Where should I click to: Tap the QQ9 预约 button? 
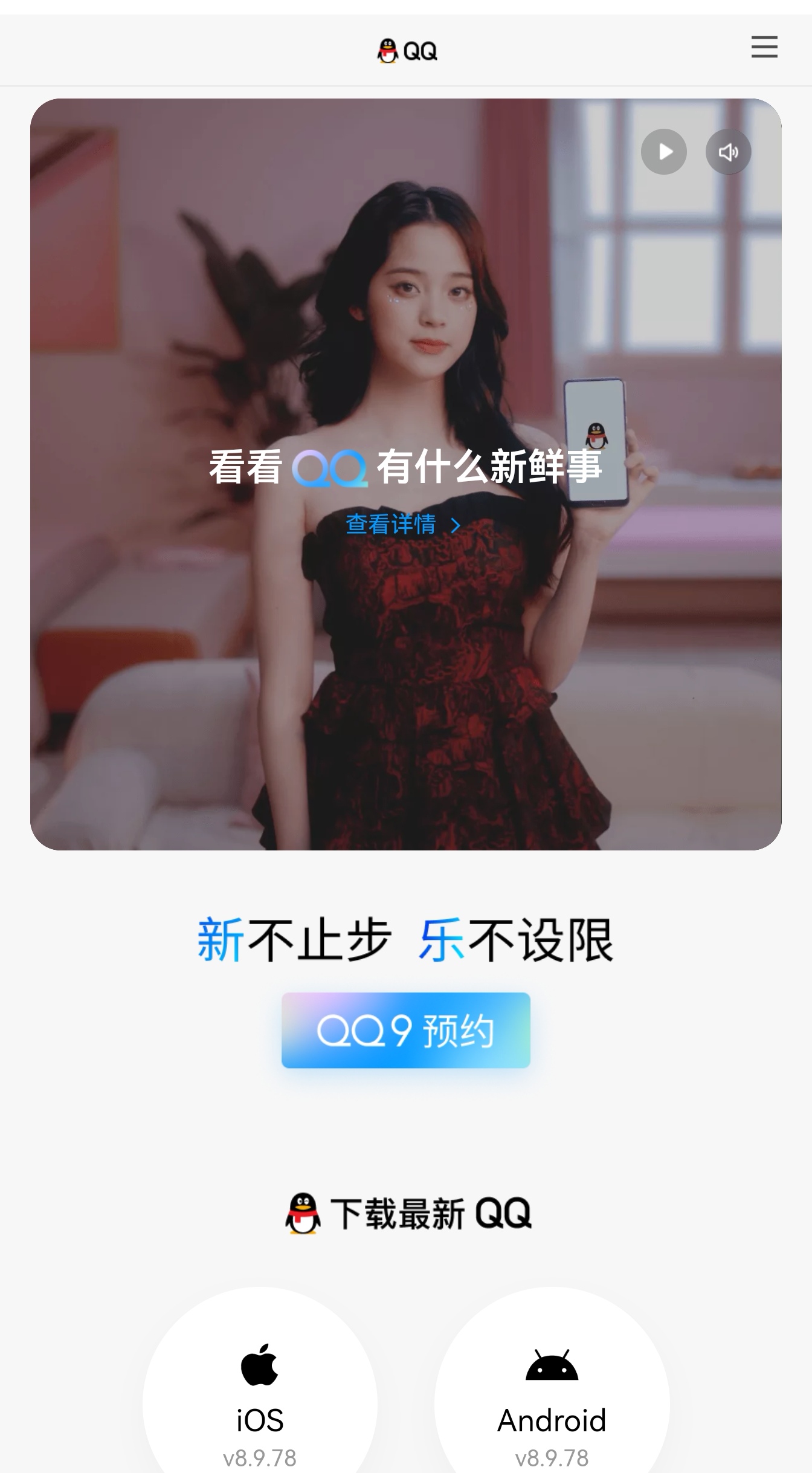coord(406,1030)
